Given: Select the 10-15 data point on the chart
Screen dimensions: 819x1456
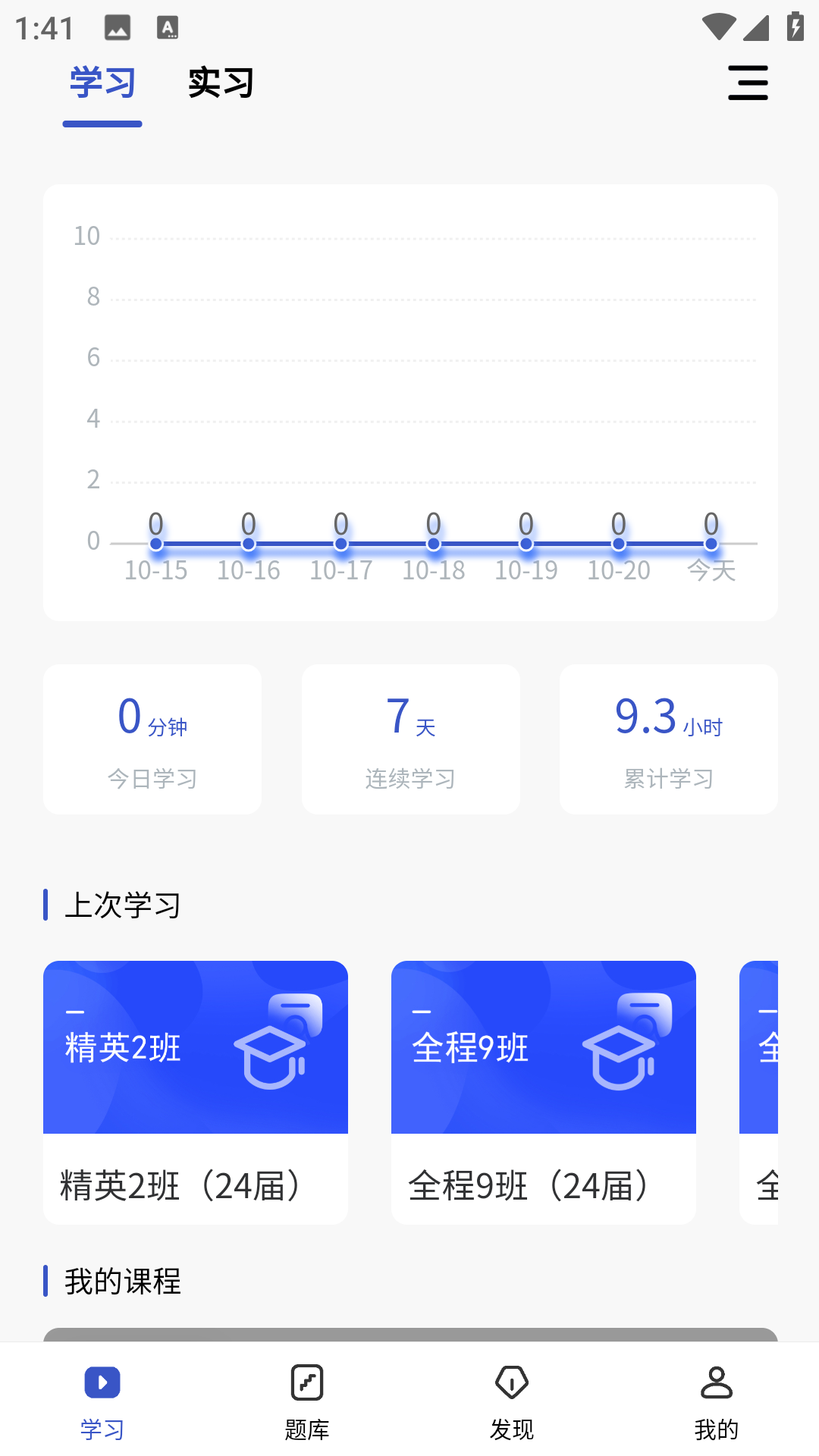Looking at the screenshot, I should [155, 543].
